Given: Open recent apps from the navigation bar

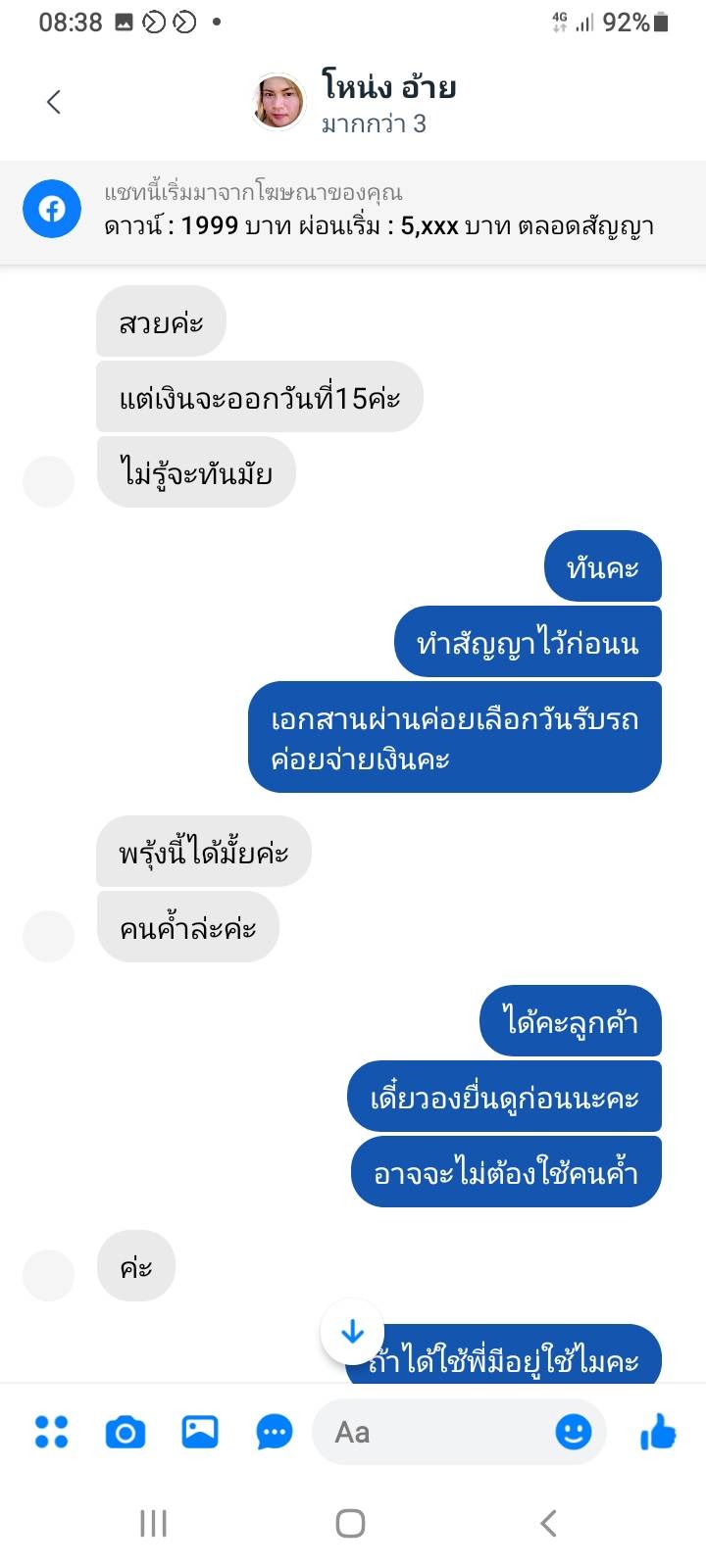Looking at the screenshot, I should tap(154, 1523).
